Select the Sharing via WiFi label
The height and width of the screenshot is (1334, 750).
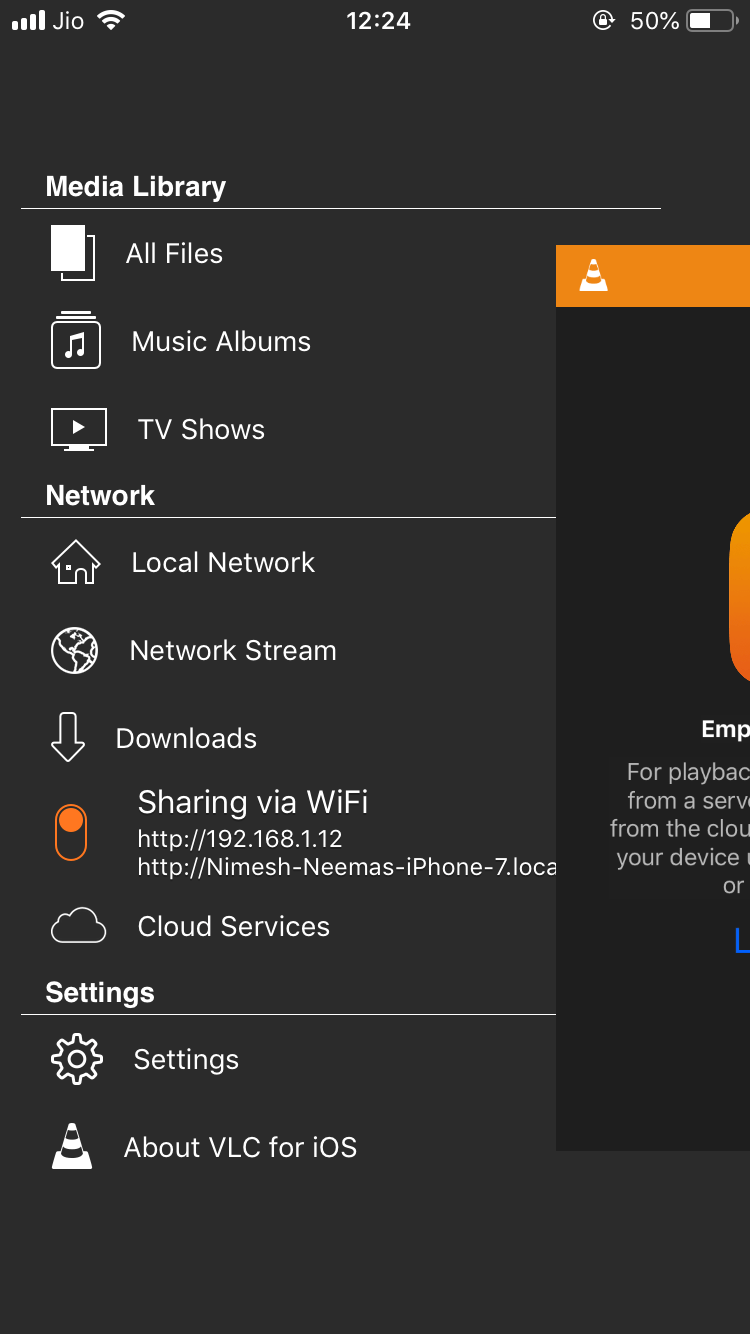[x=253, y=802]
